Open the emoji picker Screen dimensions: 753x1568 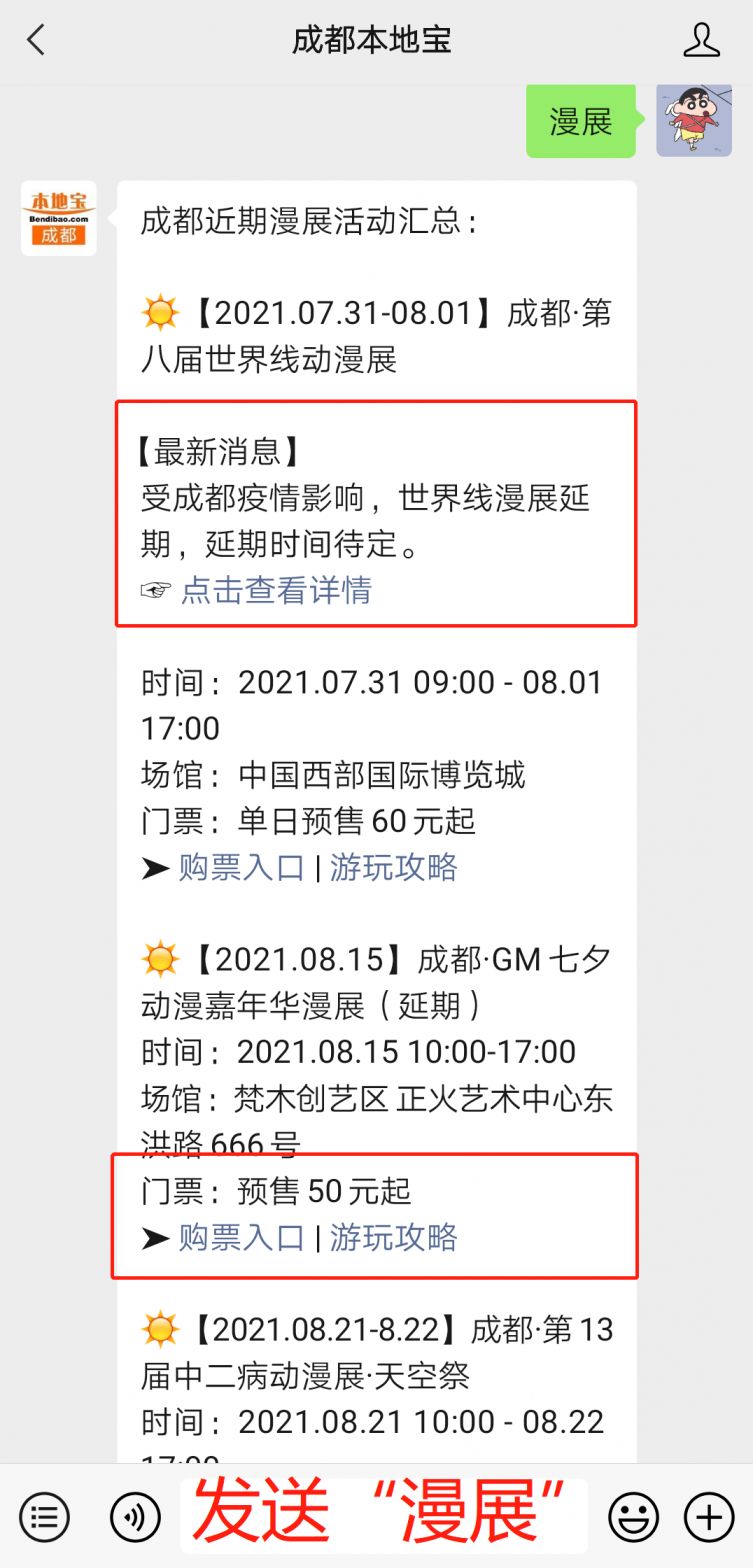[x=634, y=1518]
